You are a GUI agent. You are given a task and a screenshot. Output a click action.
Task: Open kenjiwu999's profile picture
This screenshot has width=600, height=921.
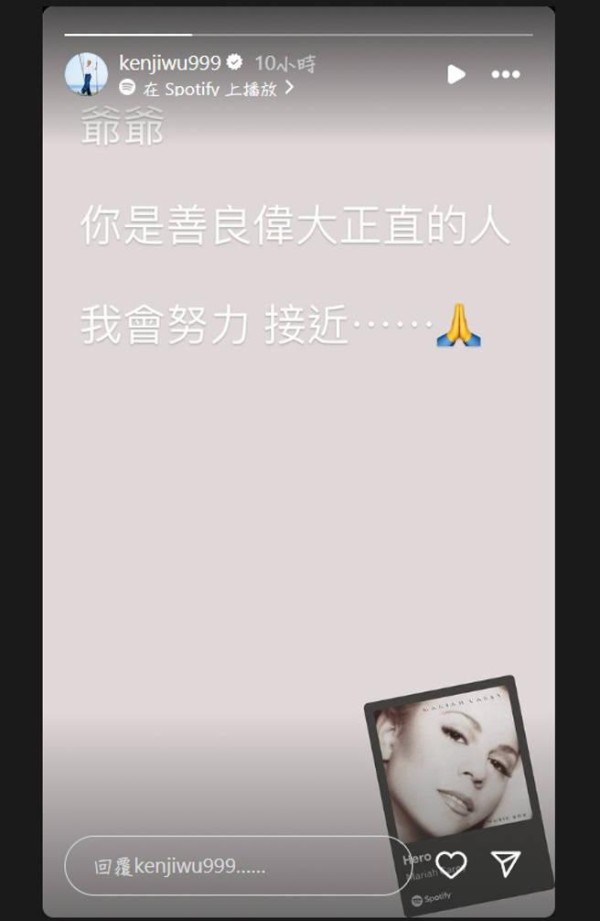click(86, 74)
